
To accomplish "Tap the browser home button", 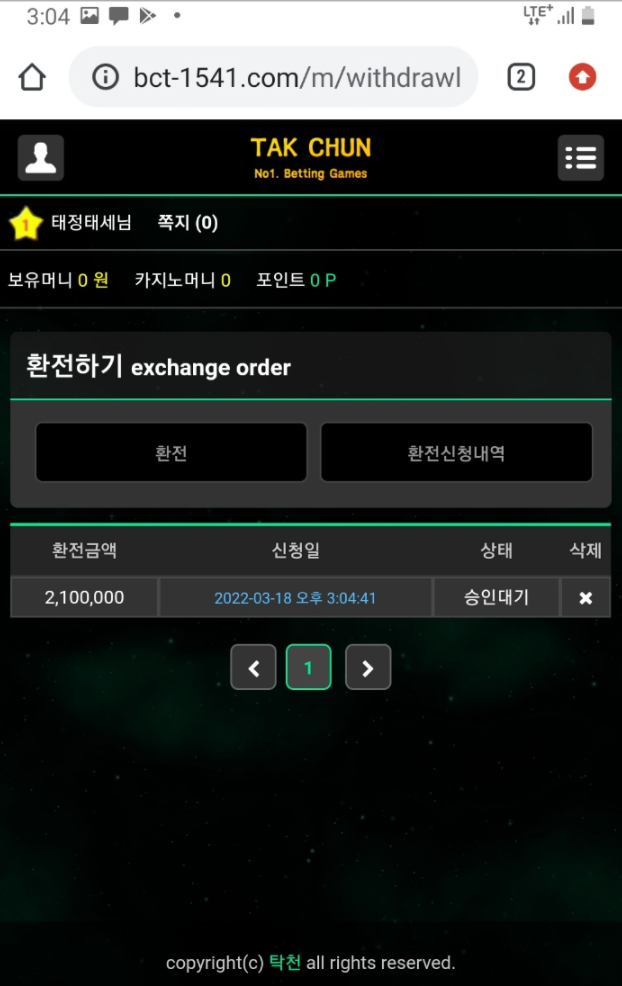I will pos(32,77).
